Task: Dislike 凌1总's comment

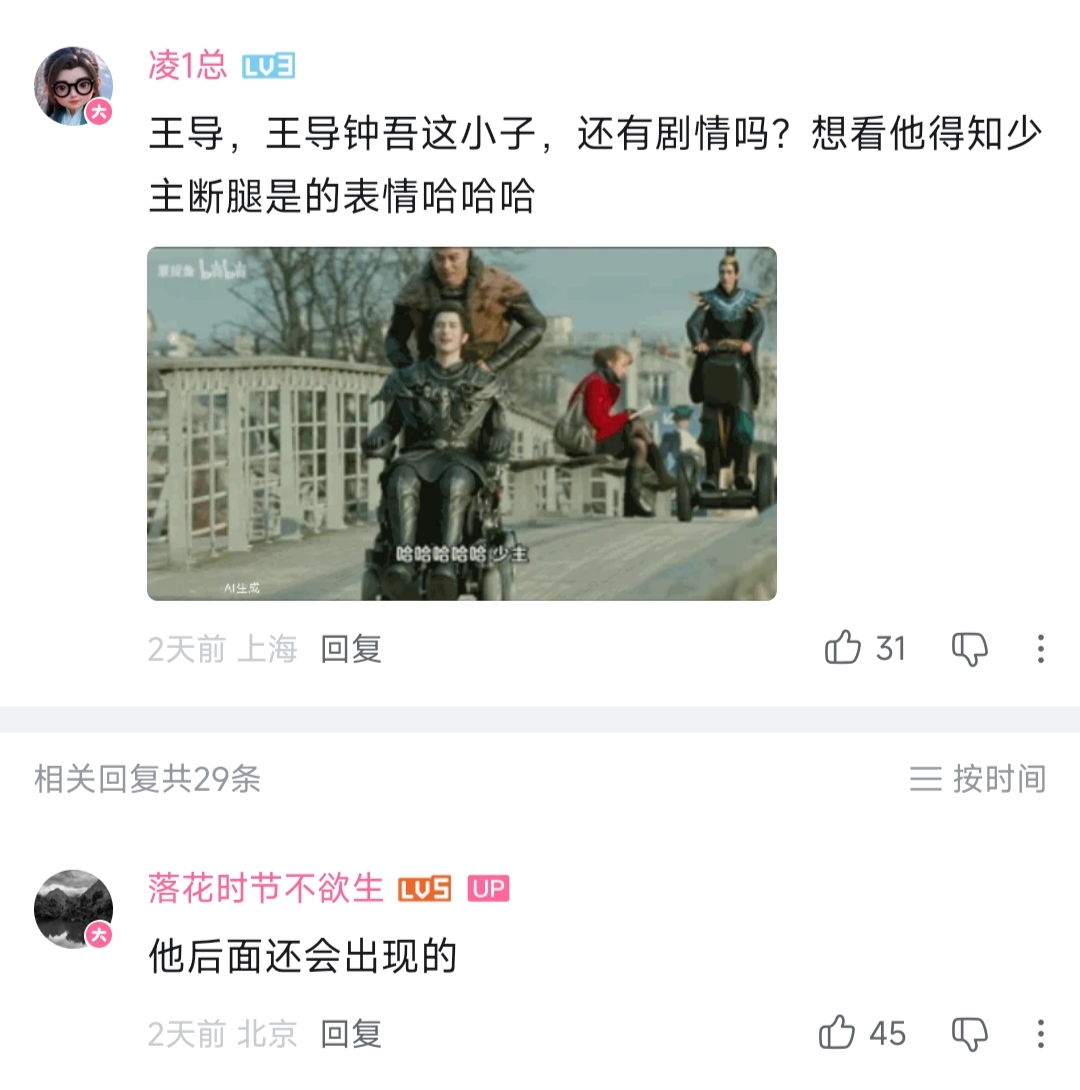Action: 969,649
